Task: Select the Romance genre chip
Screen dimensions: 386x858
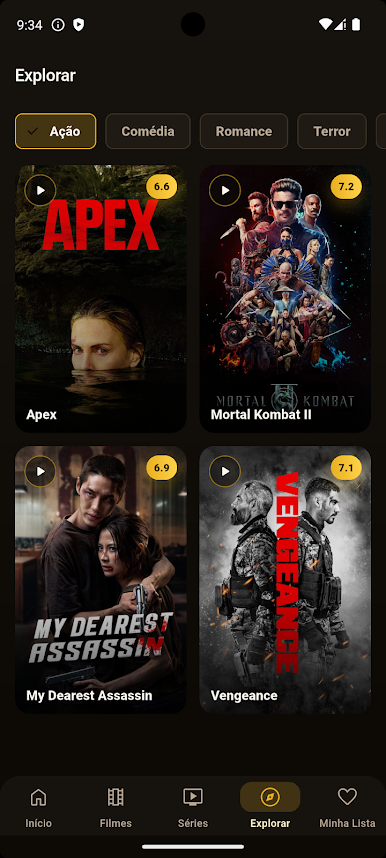Action: point(244,131)
